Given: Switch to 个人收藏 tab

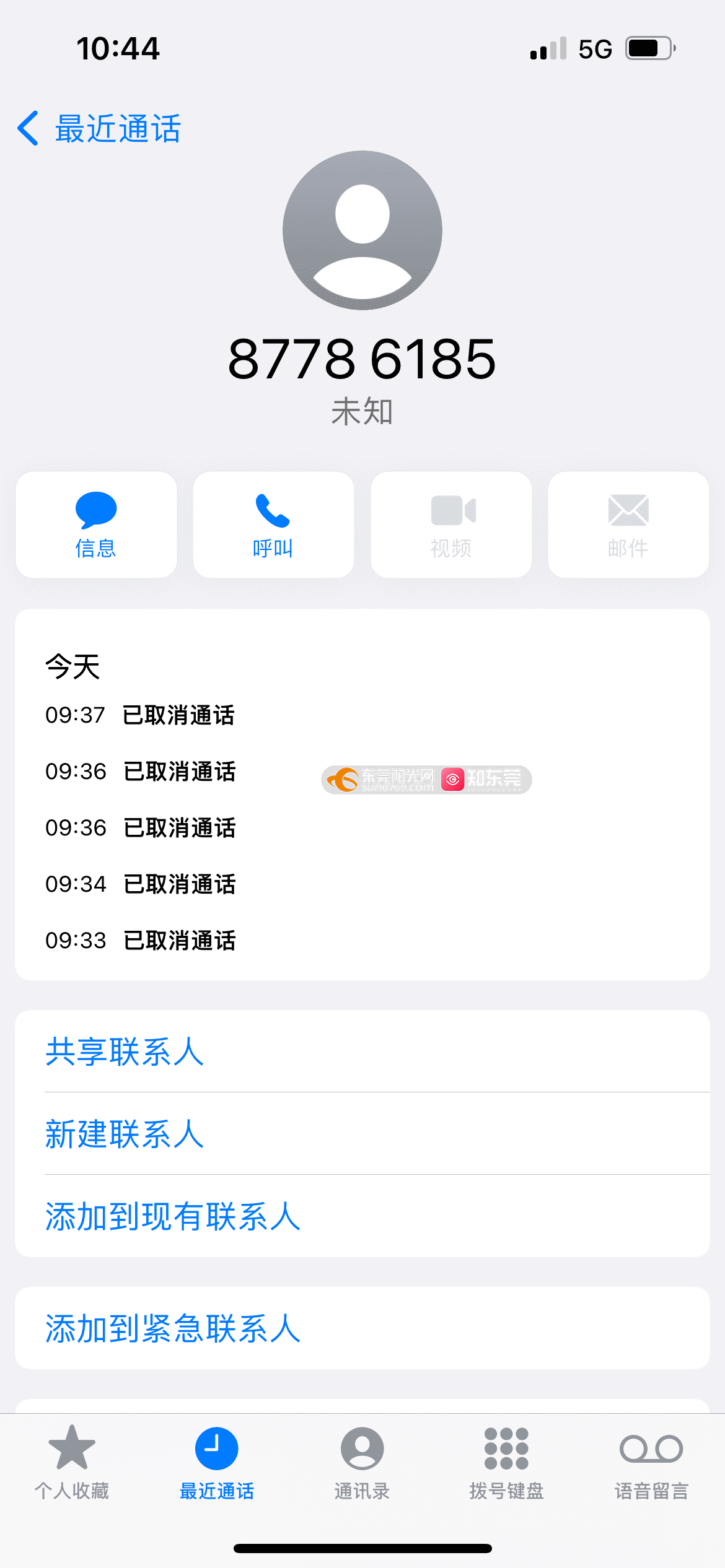Looking at the screenshot, I should [x=72, y=1463].
